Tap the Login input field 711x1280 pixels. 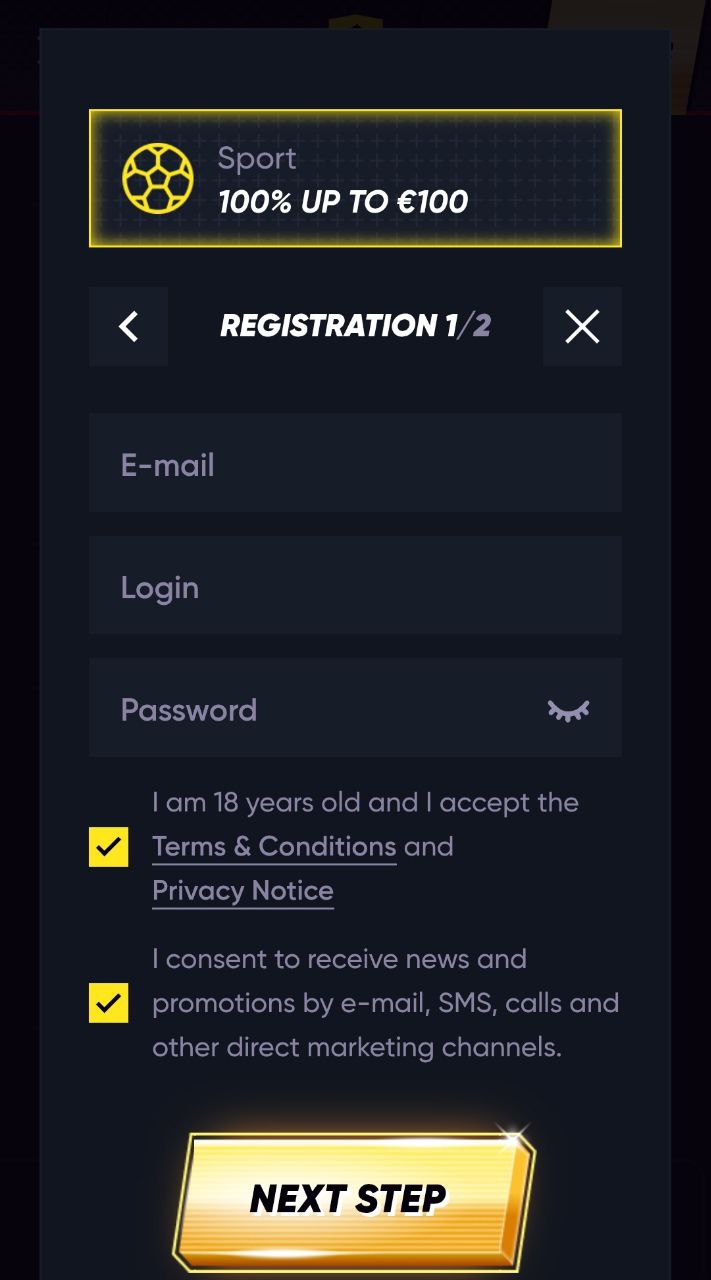(x=355, y=585)
